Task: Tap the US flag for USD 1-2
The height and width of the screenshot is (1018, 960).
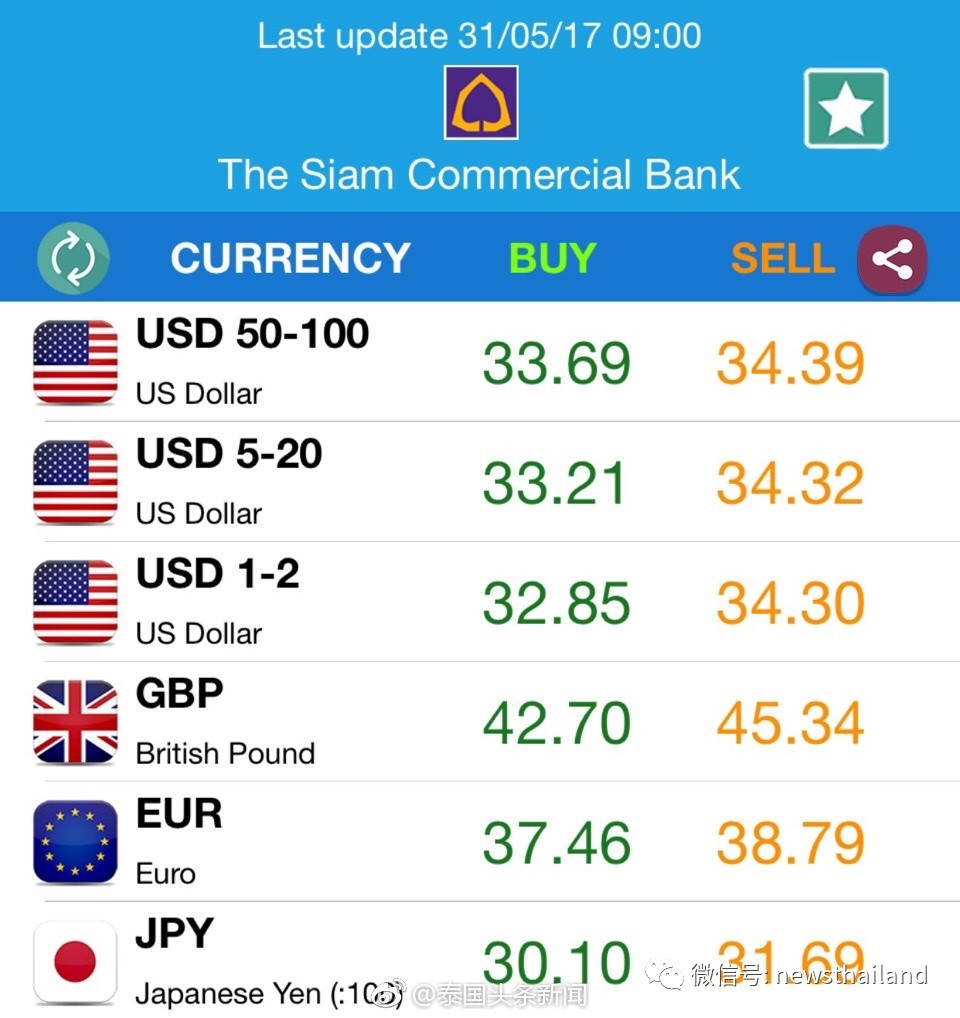Action: (x=74, y=602)
